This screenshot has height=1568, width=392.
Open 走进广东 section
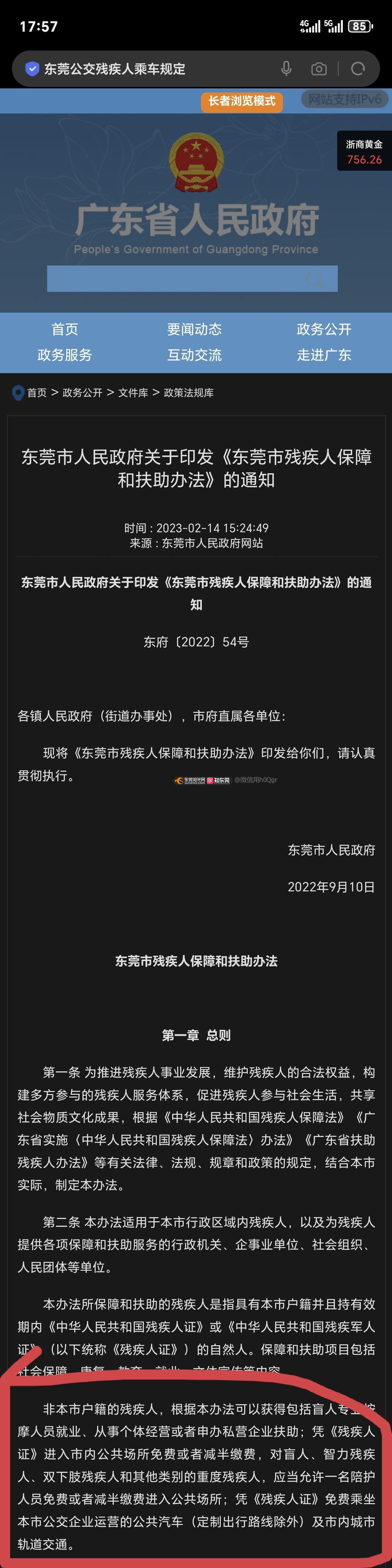pos(324,355)
